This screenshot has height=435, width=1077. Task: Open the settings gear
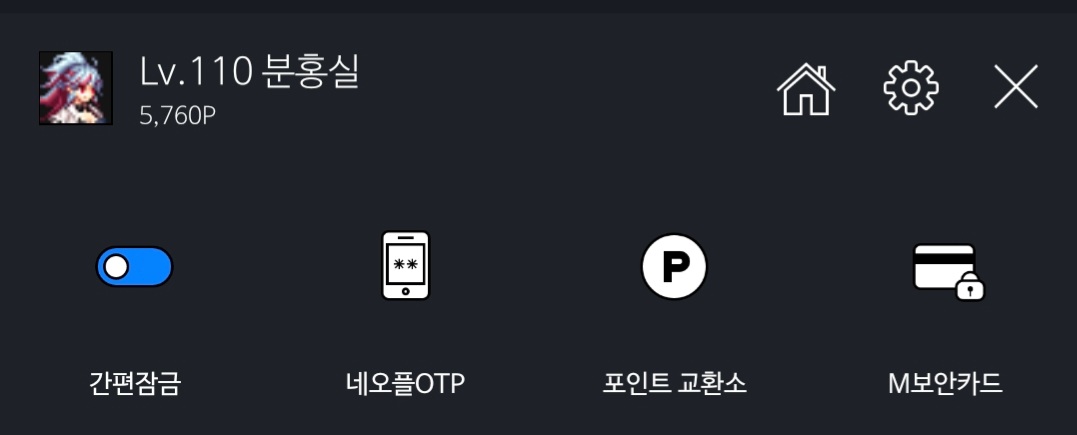point(911,87)
